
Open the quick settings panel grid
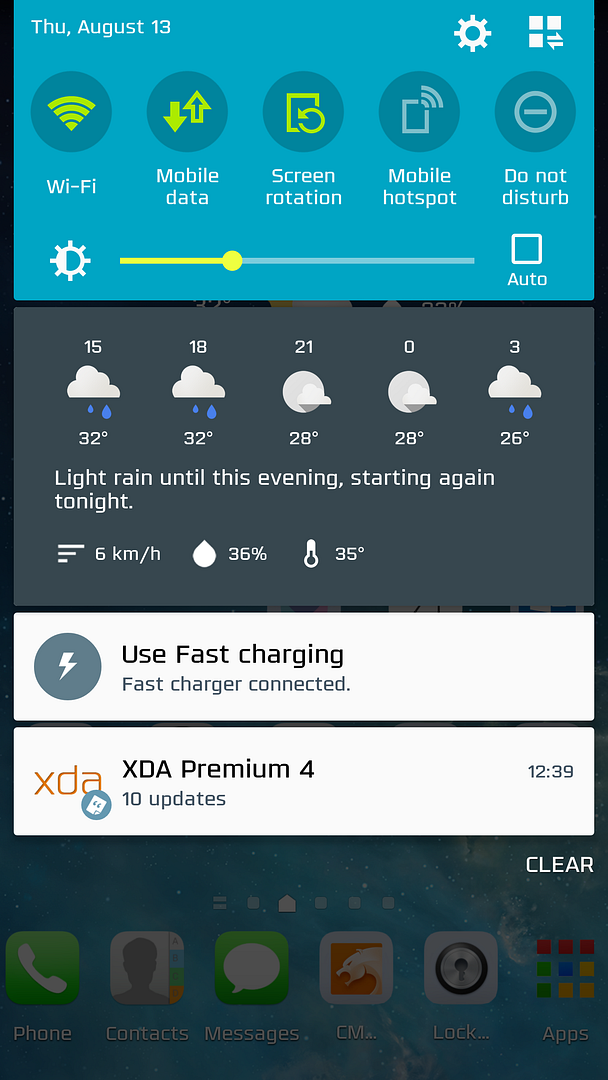click(x=546, y=33)
